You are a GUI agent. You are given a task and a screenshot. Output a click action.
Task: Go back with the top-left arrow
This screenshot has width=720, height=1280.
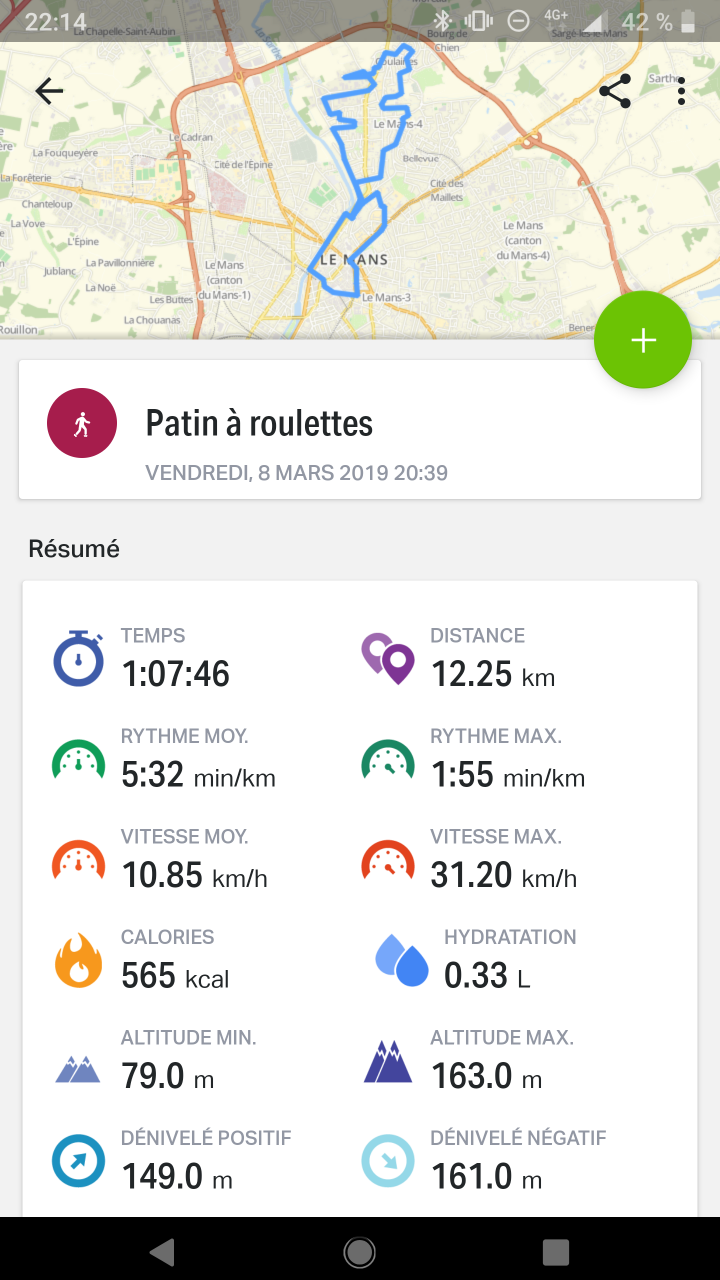pyautogui.click(x=49, y=91)
